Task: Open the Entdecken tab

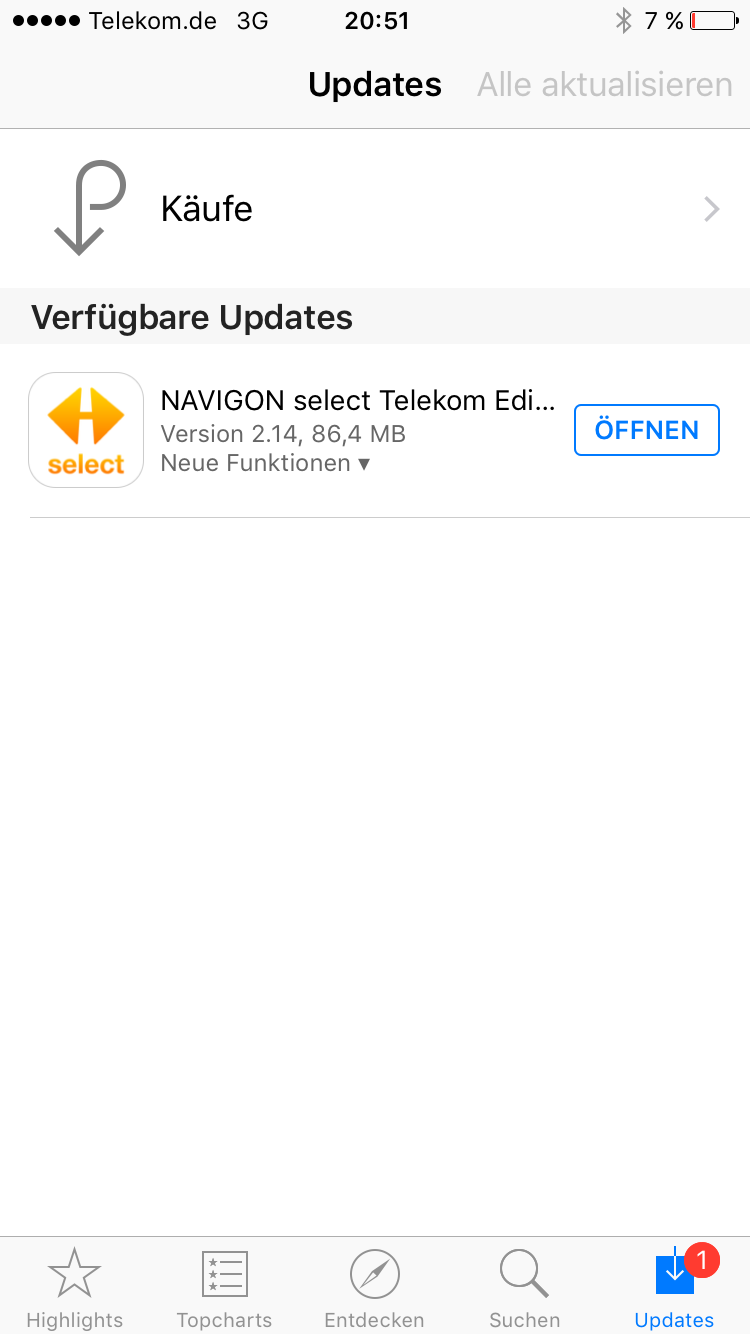Action: coord(374,1288)
